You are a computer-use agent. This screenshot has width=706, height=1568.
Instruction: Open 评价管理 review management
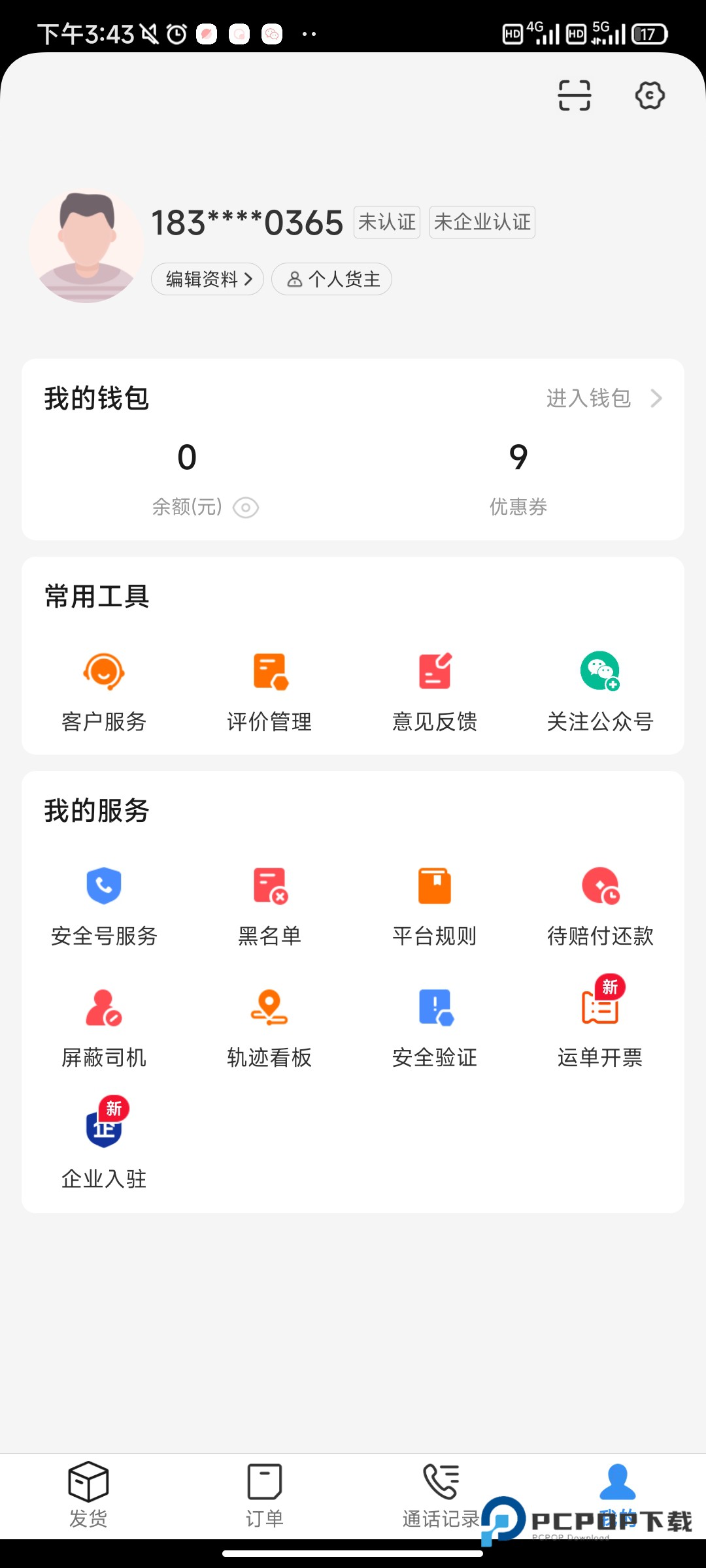pos(269,689)
